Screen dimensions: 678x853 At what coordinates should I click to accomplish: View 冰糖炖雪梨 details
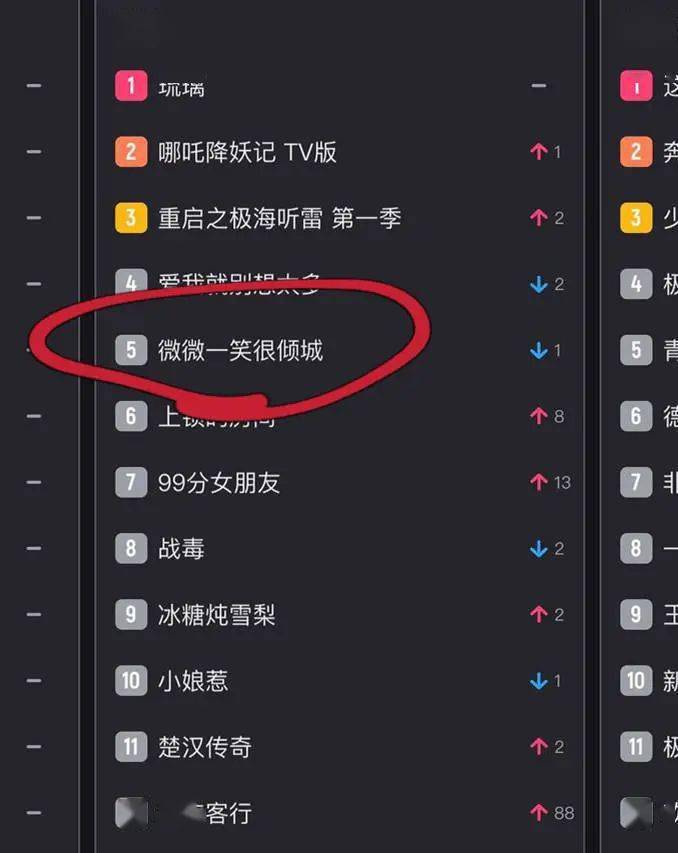coord(216,615)
